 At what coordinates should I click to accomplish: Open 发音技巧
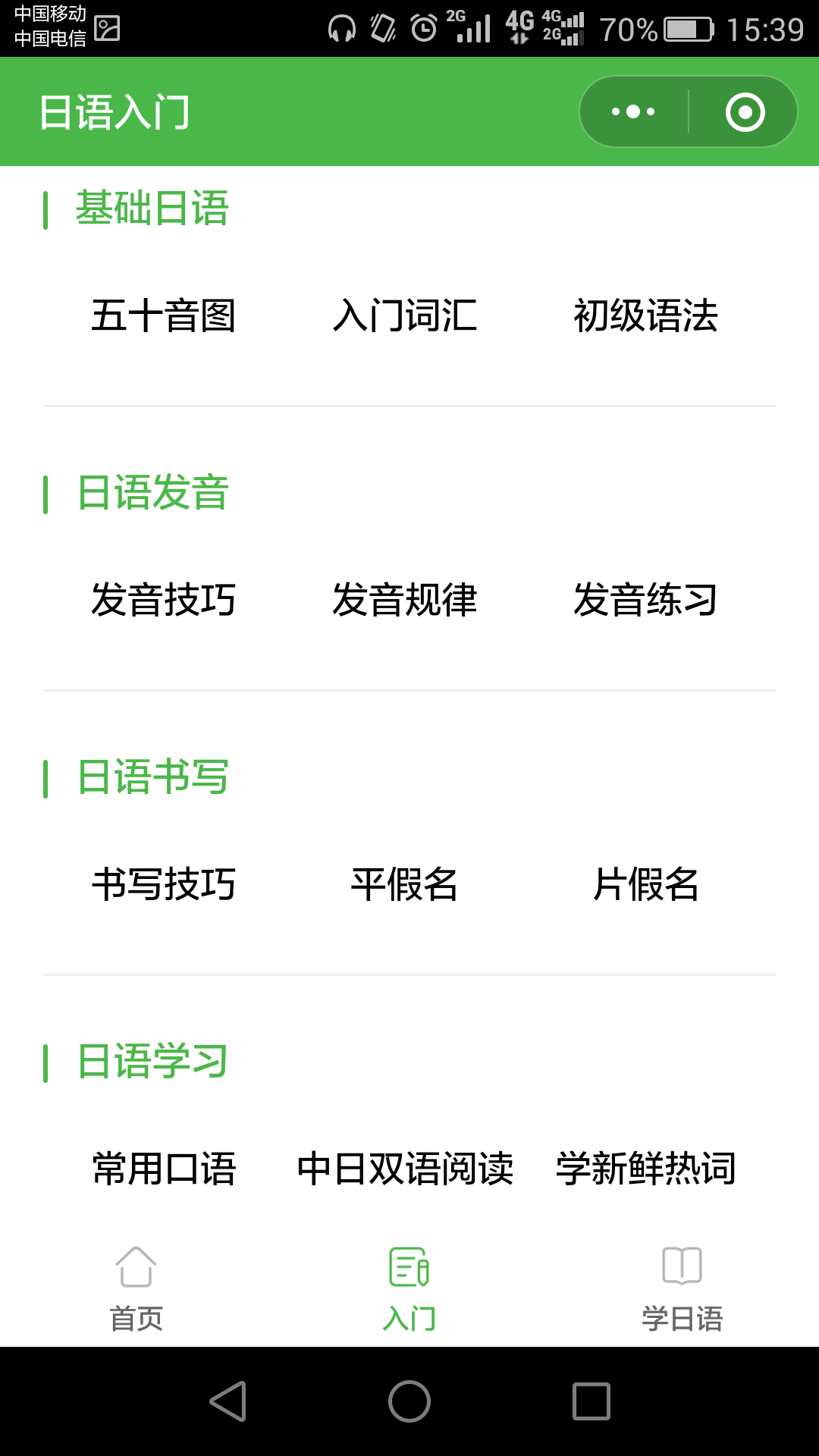pos(163,600)
